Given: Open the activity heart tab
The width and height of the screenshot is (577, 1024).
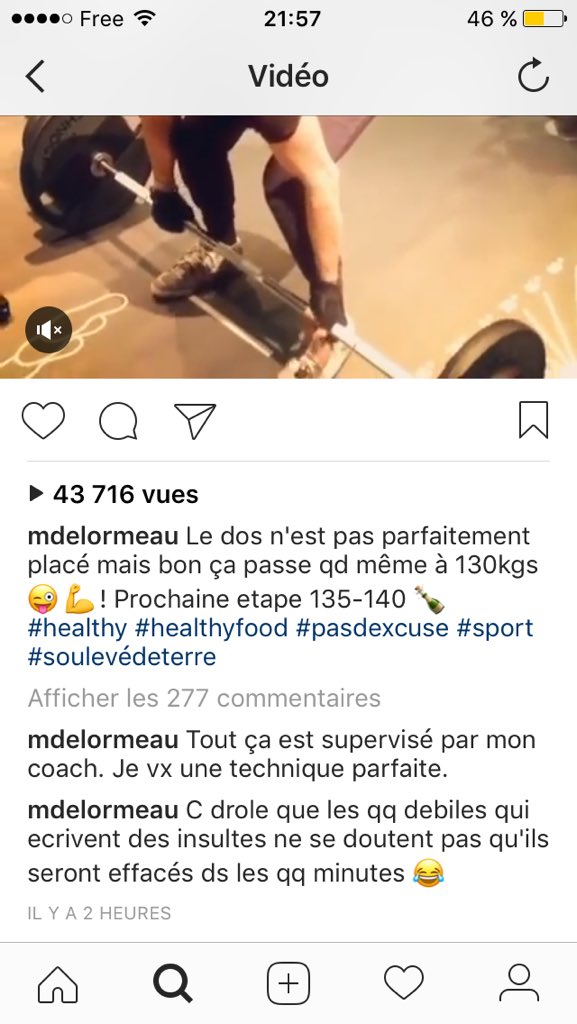Looking at the screenshot, I should [x=403, y=983].
